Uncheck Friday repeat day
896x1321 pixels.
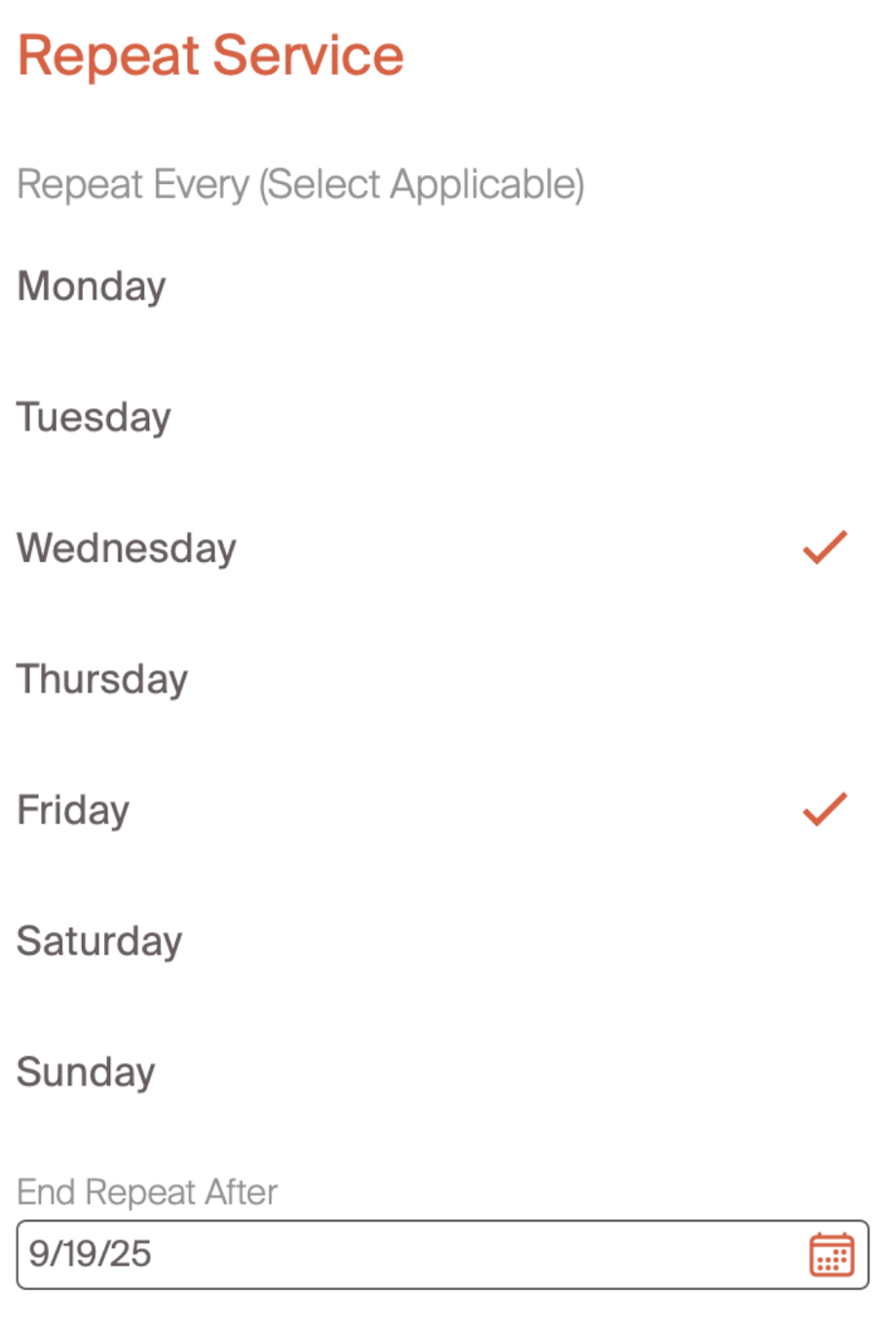(74, 810)
